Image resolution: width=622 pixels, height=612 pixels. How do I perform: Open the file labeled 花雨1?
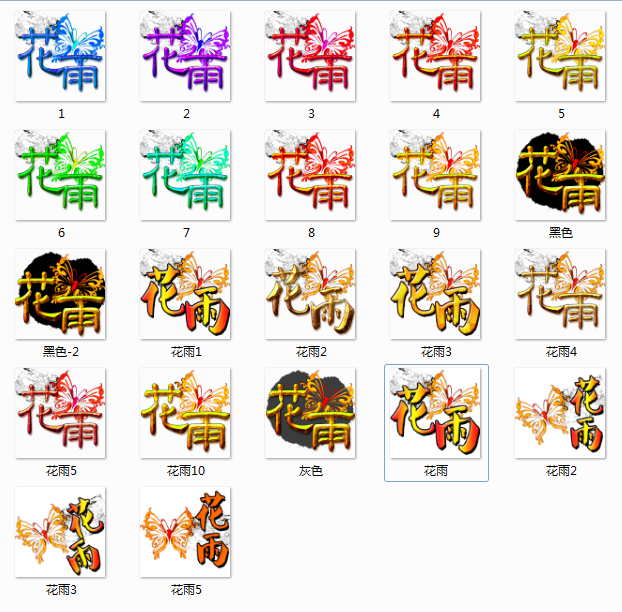[186, 295]
